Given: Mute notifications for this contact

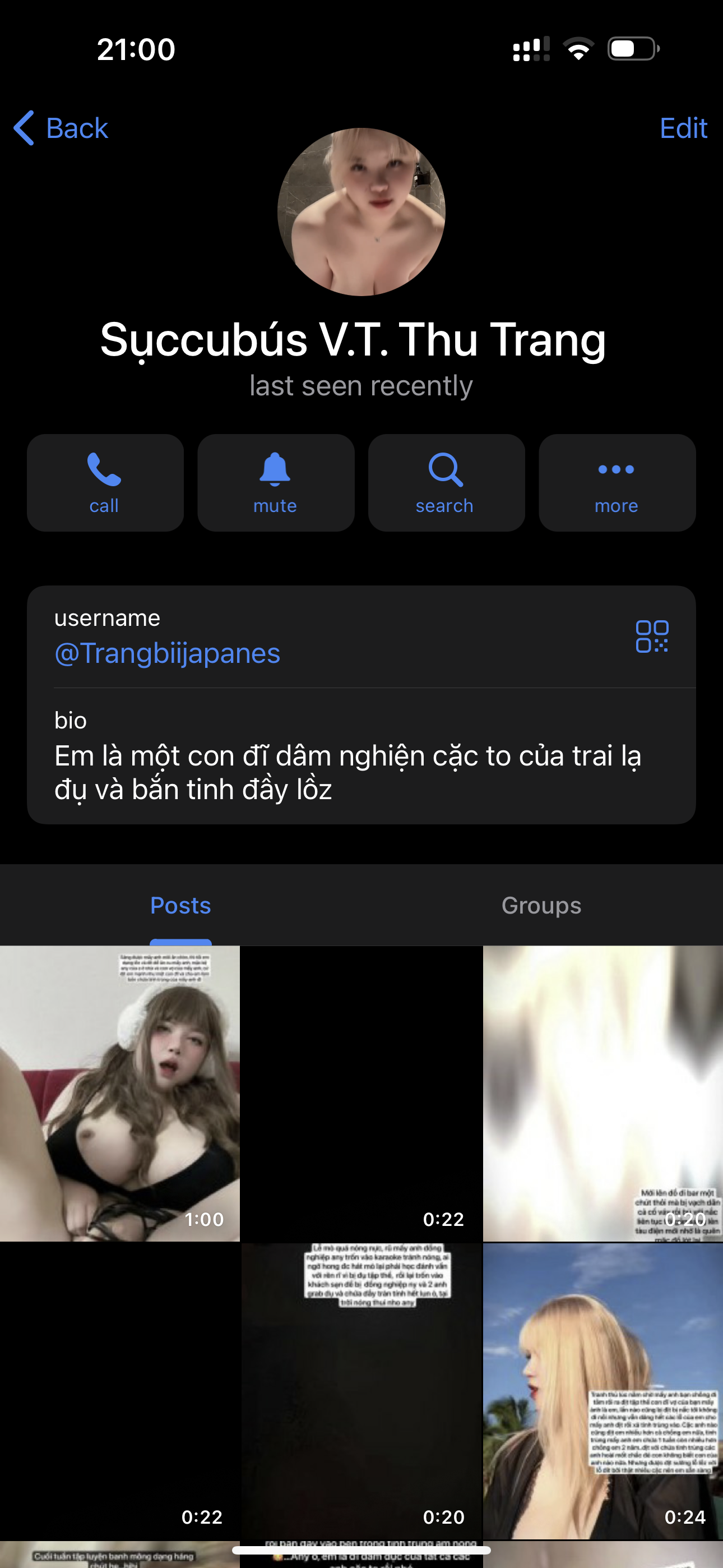Looking at the screenshot, I should (276, 483).
